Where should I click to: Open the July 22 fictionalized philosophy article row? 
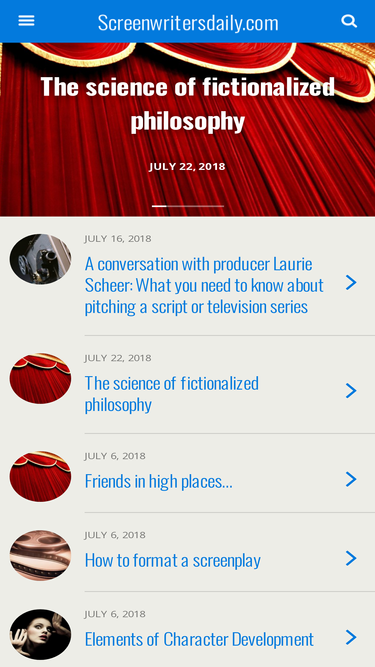tap(188, 385)
